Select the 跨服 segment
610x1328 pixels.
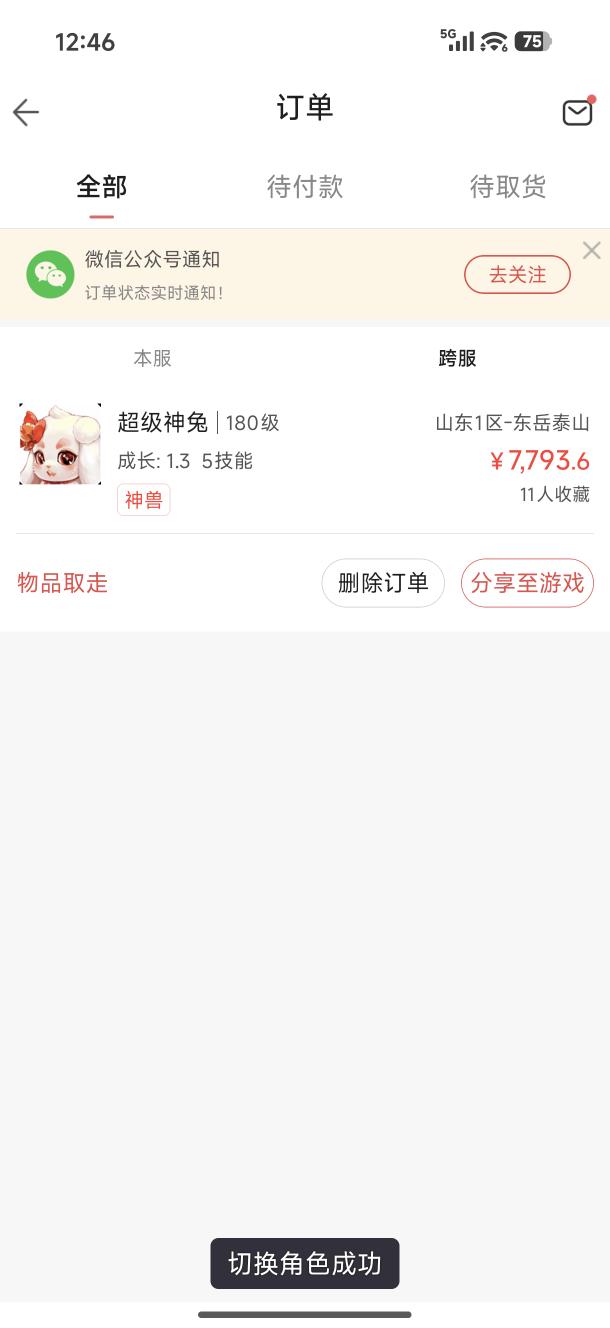click(457, 359)
